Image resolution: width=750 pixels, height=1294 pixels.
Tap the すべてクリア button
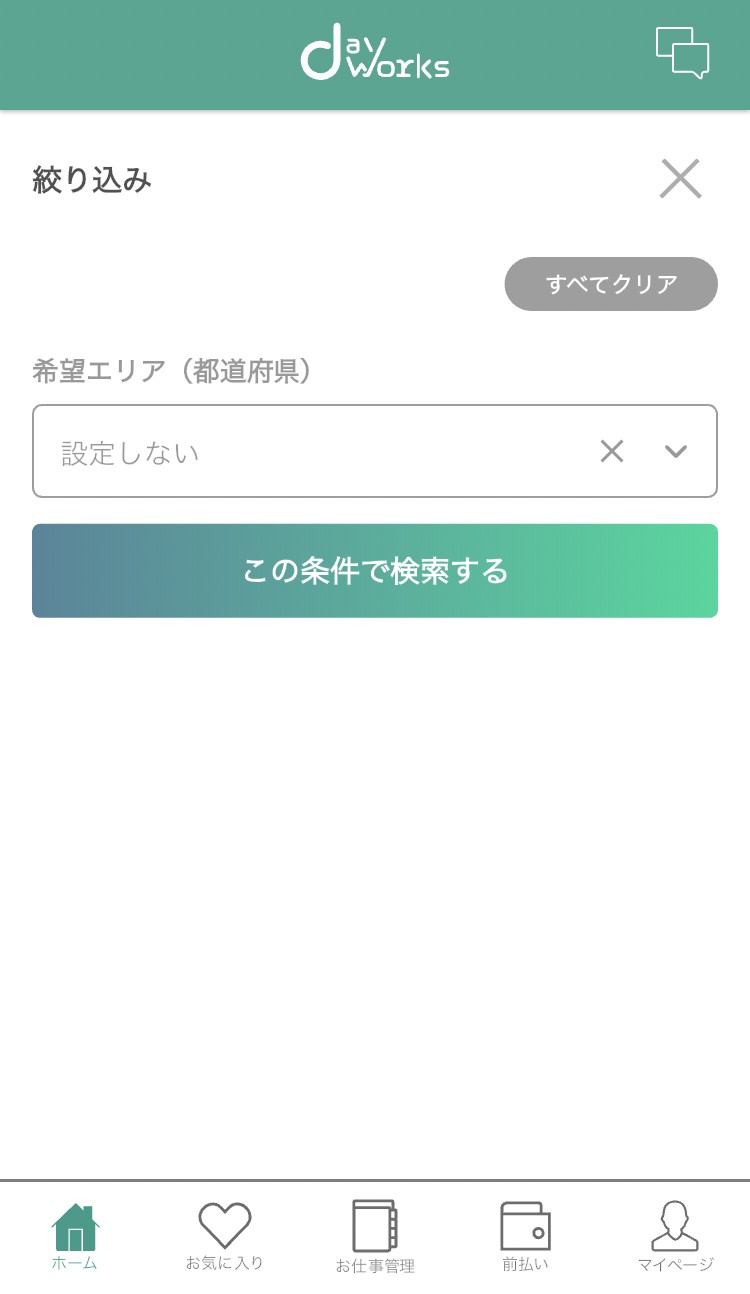click(x=611, y=284)
